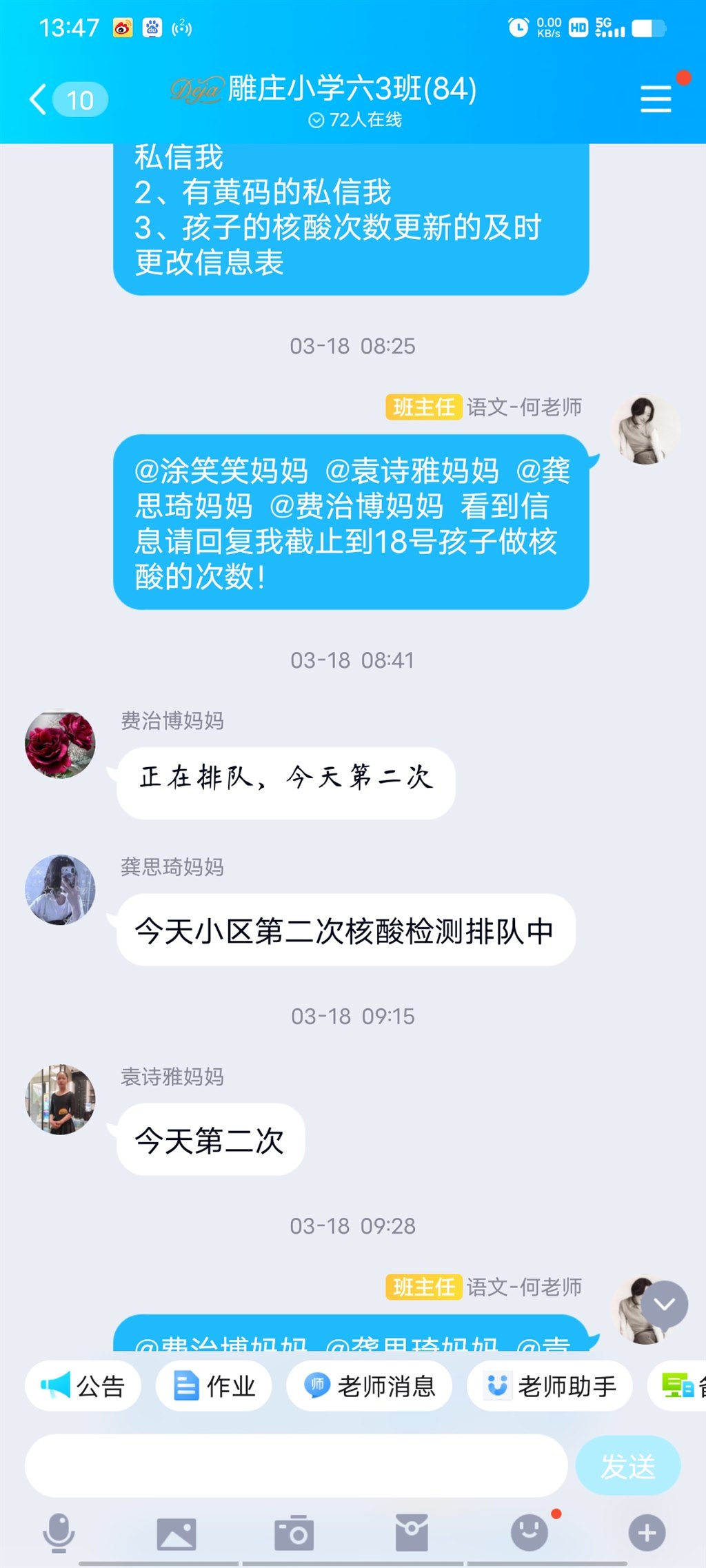Screen dimensions: 706x1568
Task: Open the group menu icon
Action: coord(655,99)
